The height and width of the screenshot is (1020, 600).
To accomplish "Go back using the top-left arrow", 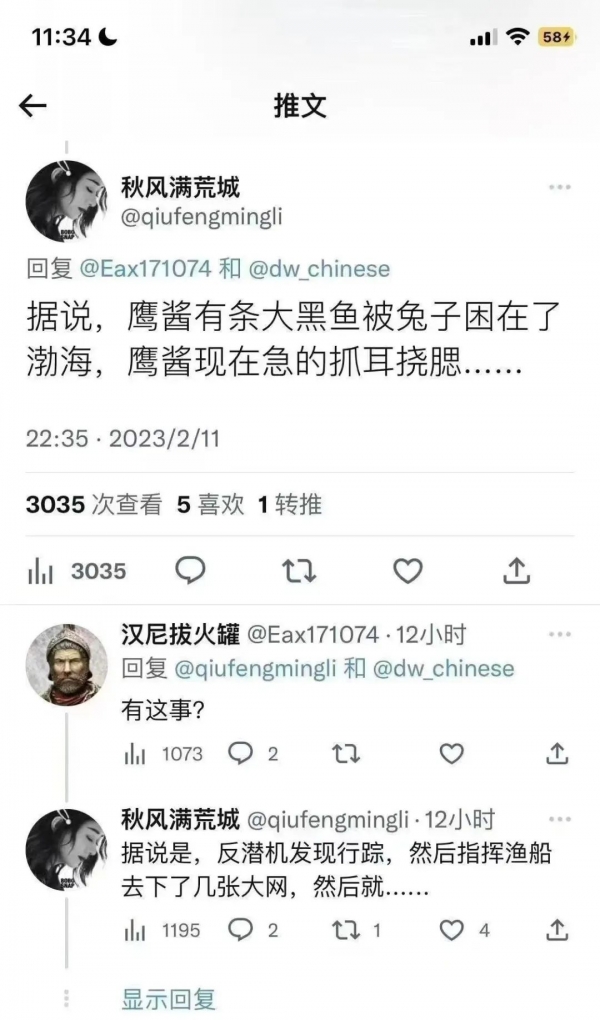I will point(33,106).
